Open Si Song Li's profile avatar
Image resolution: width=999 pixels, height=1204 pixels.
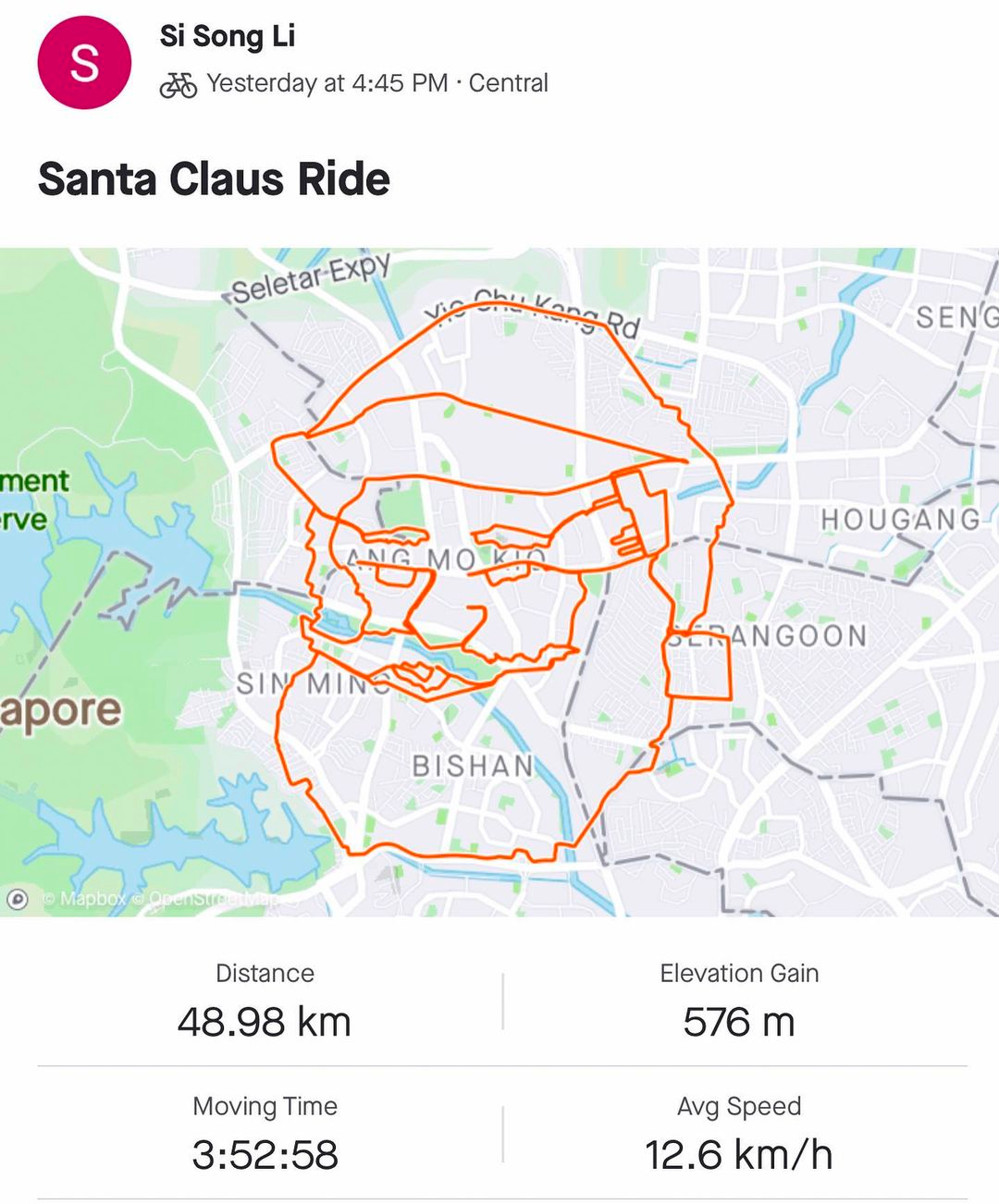(84, 63)
